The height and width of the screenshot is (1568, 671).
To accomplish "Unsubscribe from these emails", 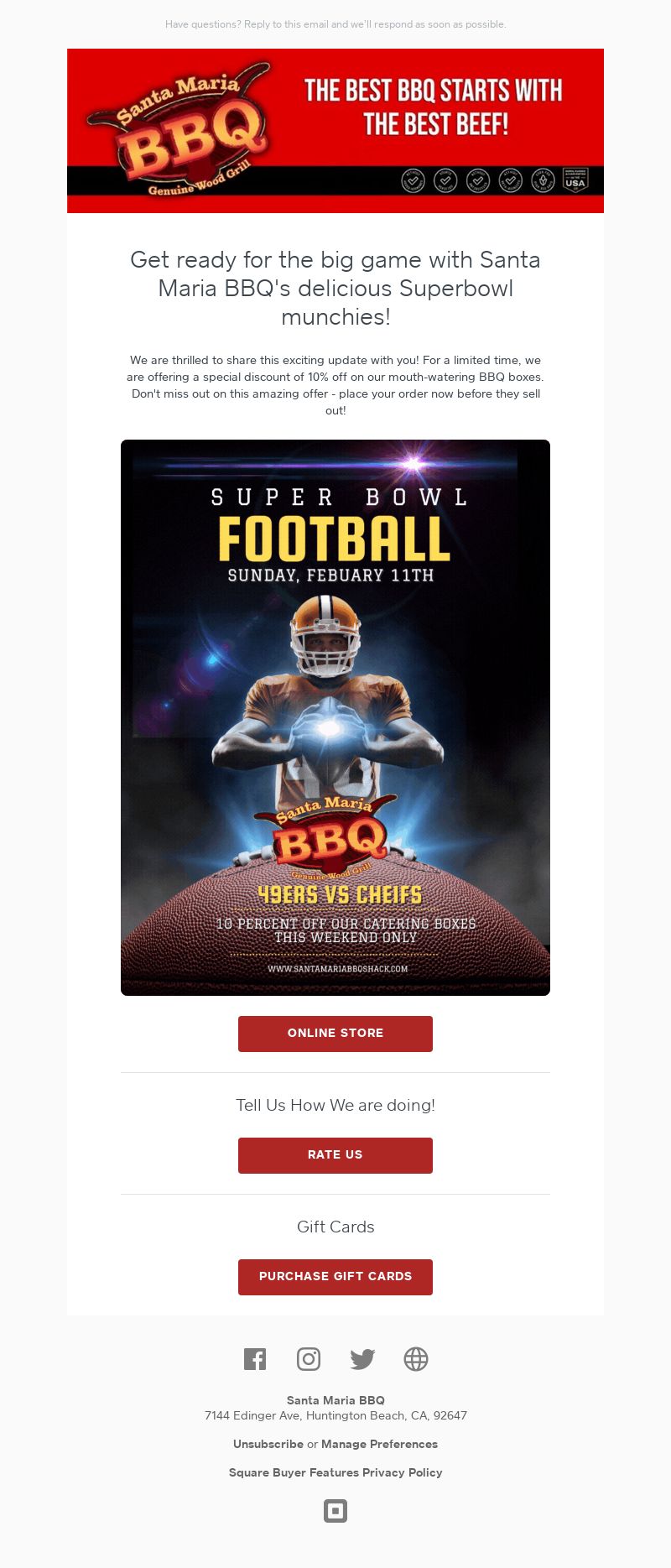I will [x=268, y=1444].
